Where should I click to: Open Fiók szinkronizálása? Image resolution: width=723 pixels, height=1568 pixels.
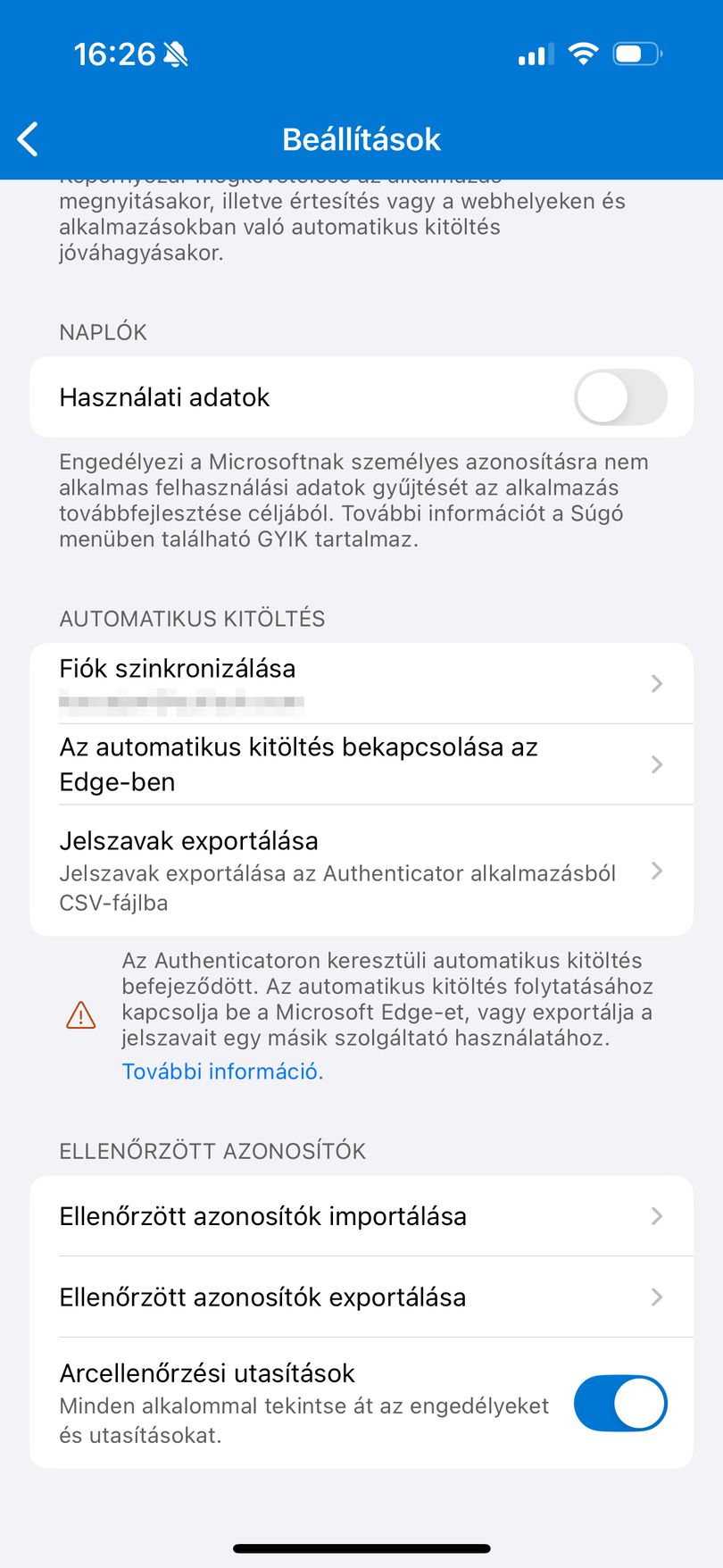pos(361,683)
